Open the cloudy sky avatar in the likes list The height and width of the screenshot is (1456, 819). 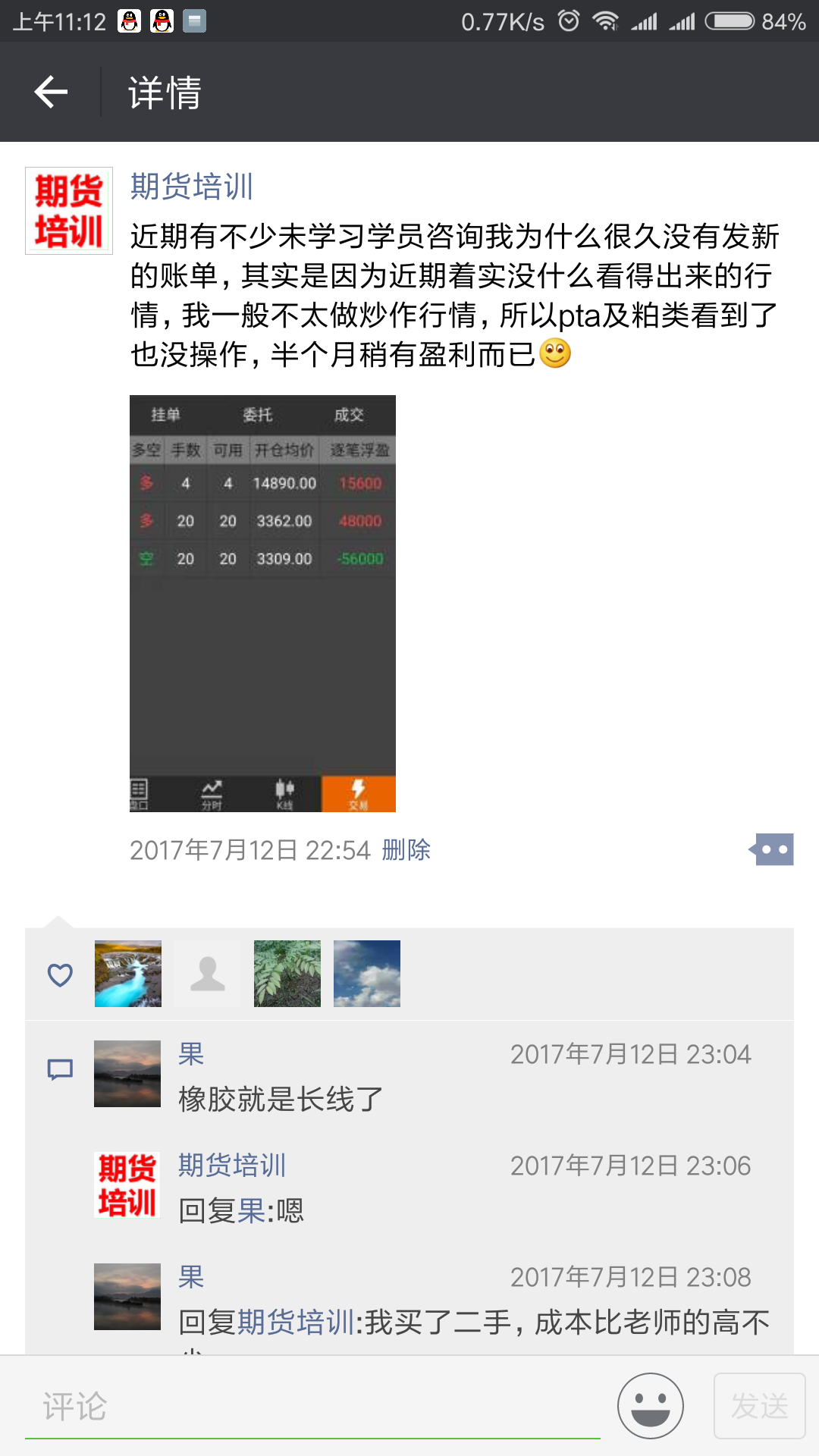pos(367,974)
